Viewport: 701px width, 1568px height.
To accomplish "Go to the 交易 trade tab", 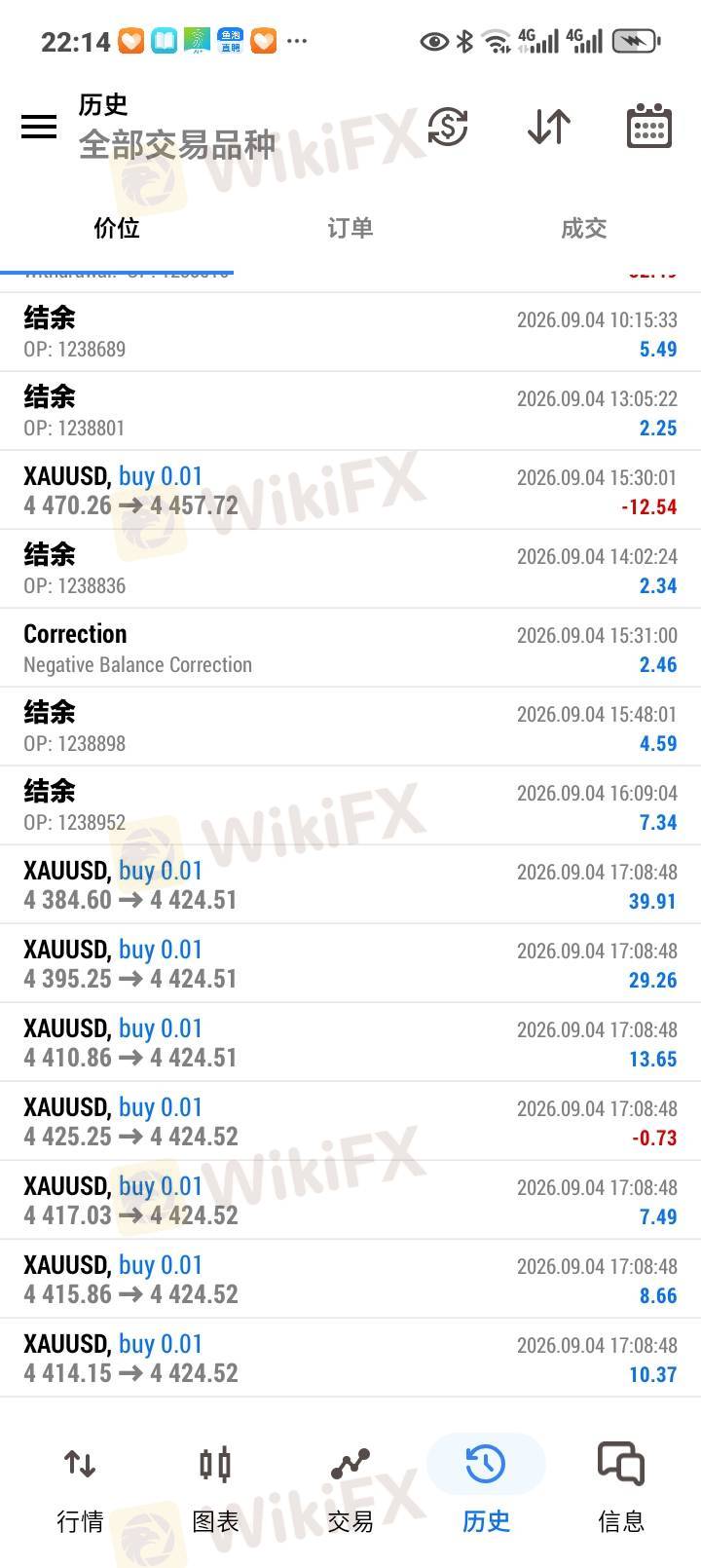I will click(x=350, y=1488).
